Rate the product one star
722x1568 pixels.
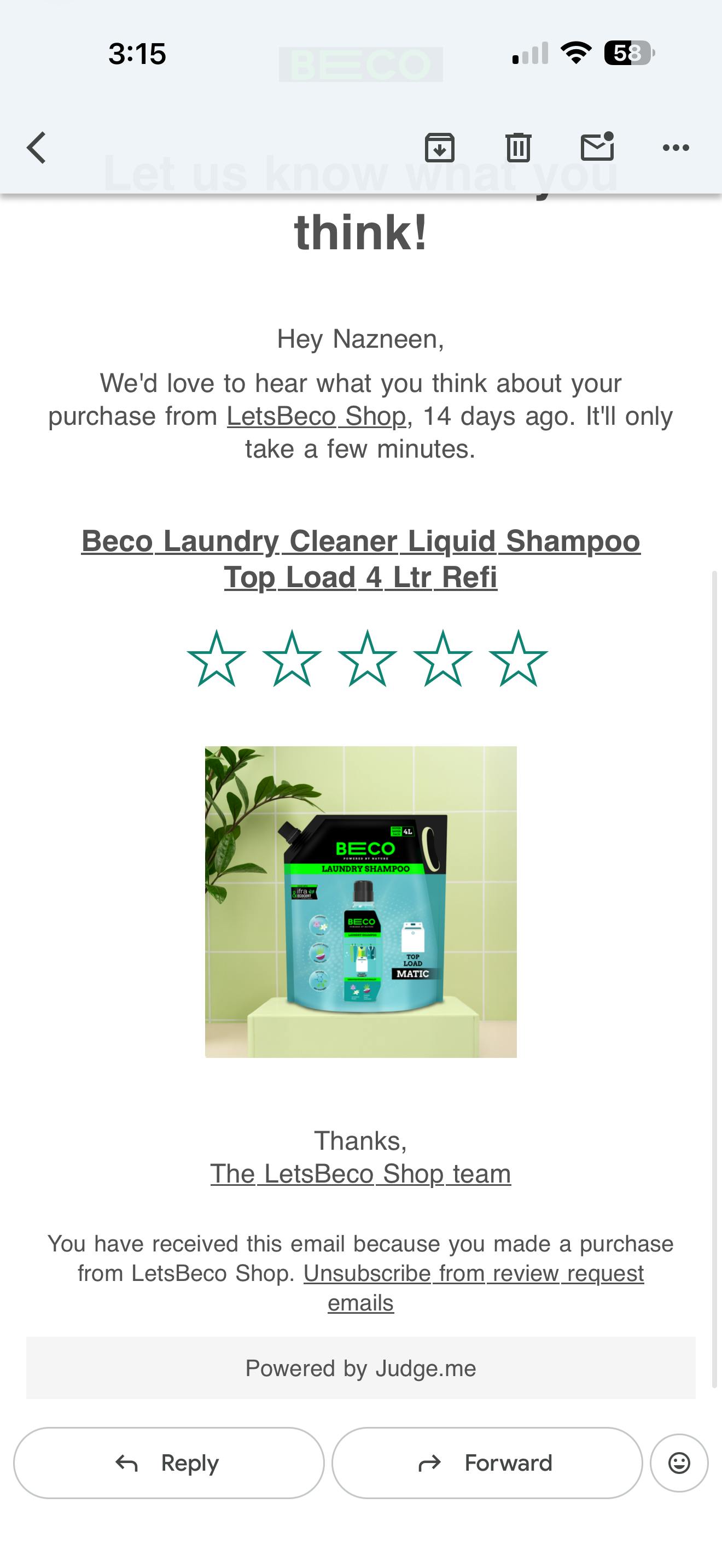pyautogui.click(x=217, y=659)
